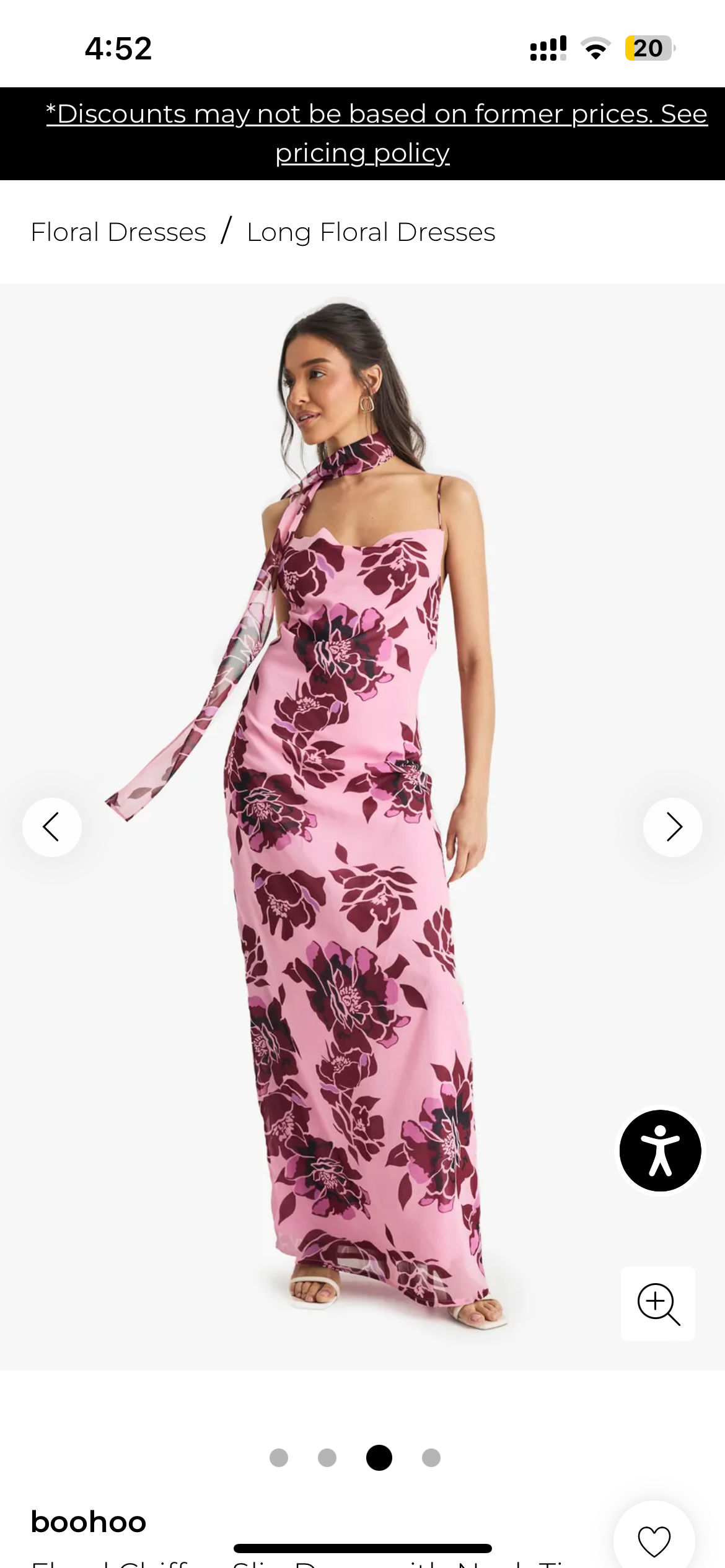Open Long Floral Dresses breadcrumb
The image size is (725, 1568).
pyautogui.click(x=371, y=232)
